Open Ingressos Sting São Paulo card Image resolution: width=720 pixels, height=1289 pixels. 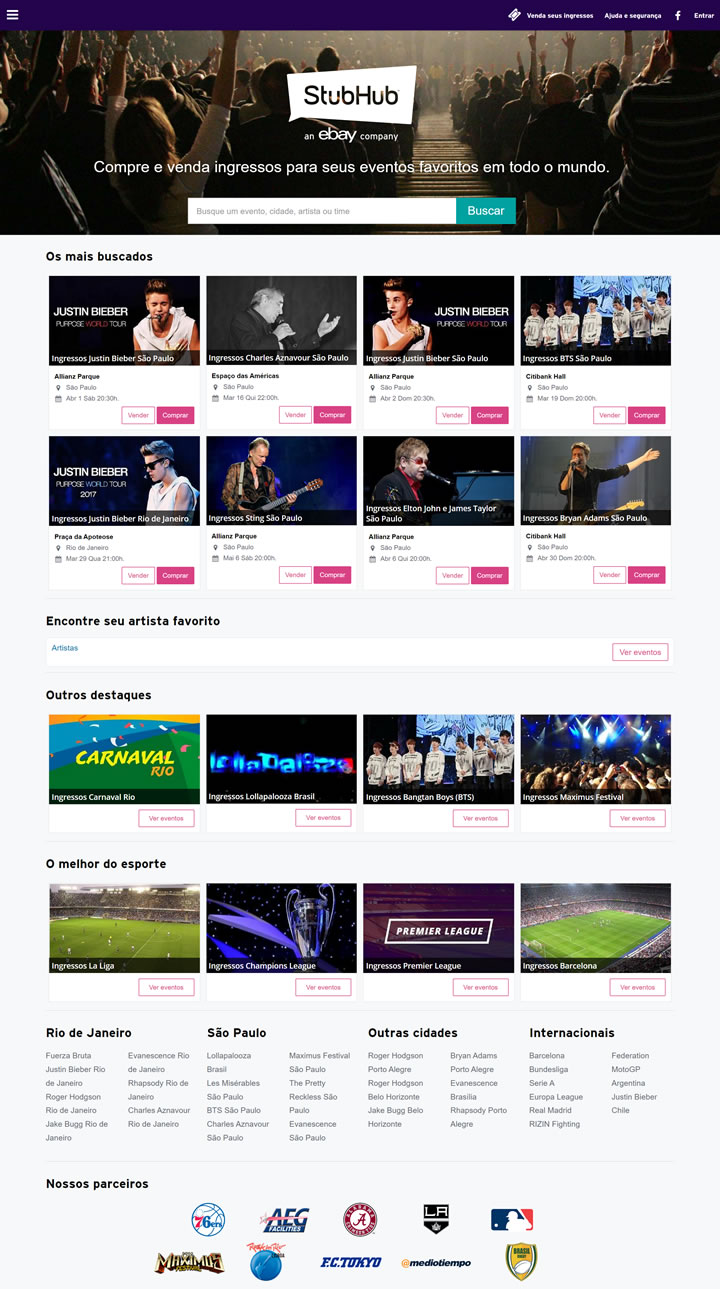click(x=281, y=480)
